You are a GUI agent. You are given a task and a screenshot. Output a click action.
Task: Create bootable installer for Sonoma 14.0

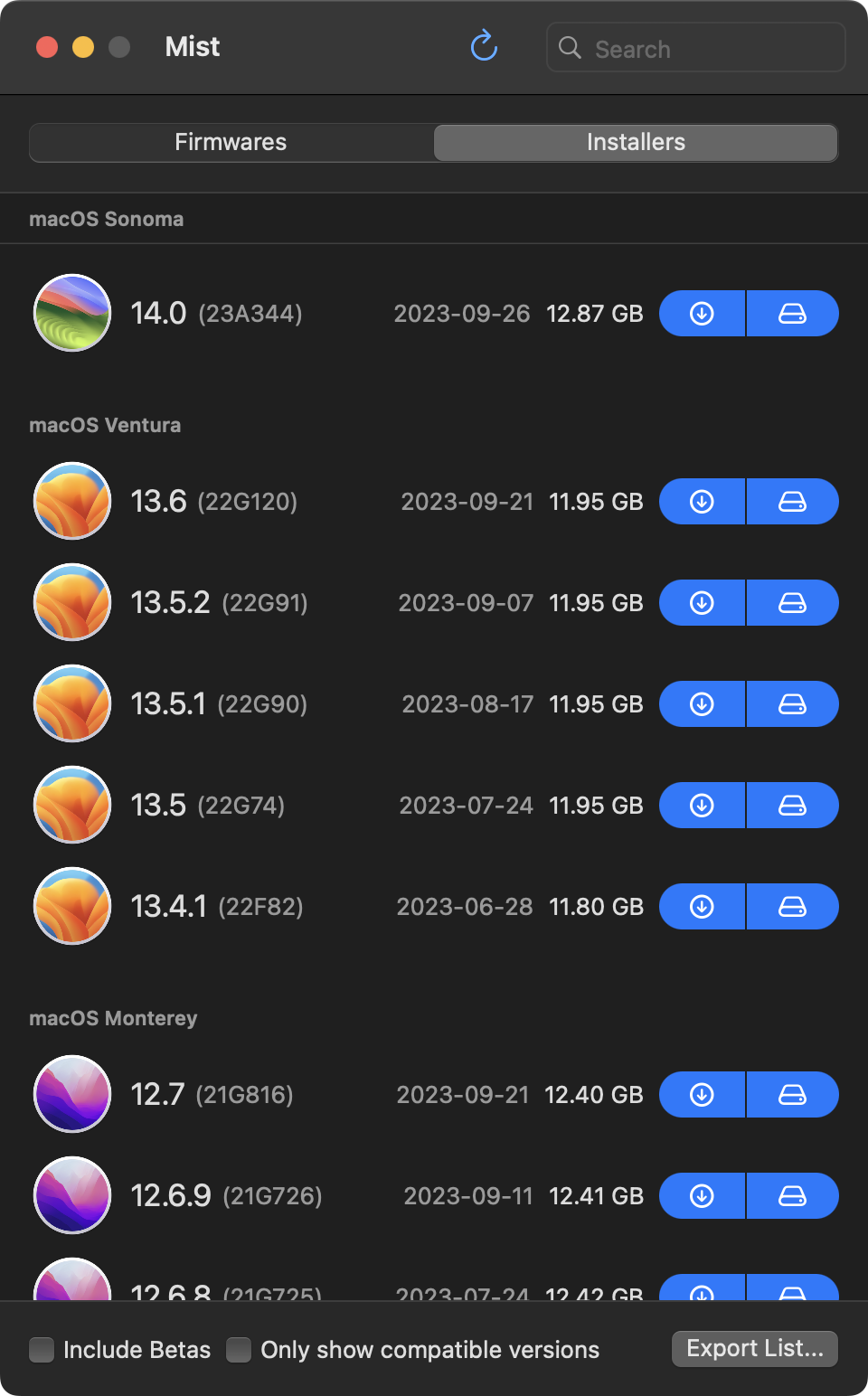click(x=792, y=314)
